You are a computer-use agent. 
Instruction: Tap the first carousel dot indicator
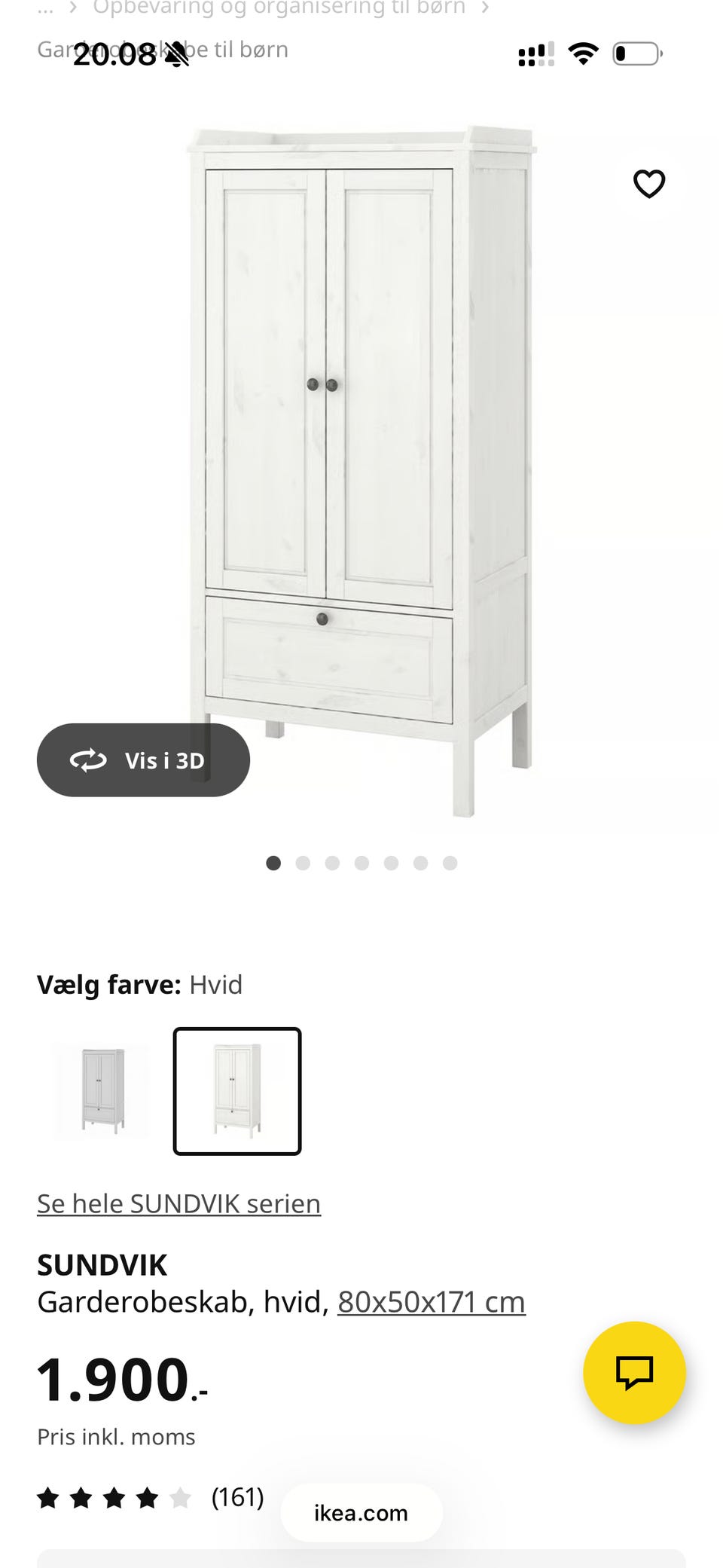(x=273, y=863)
